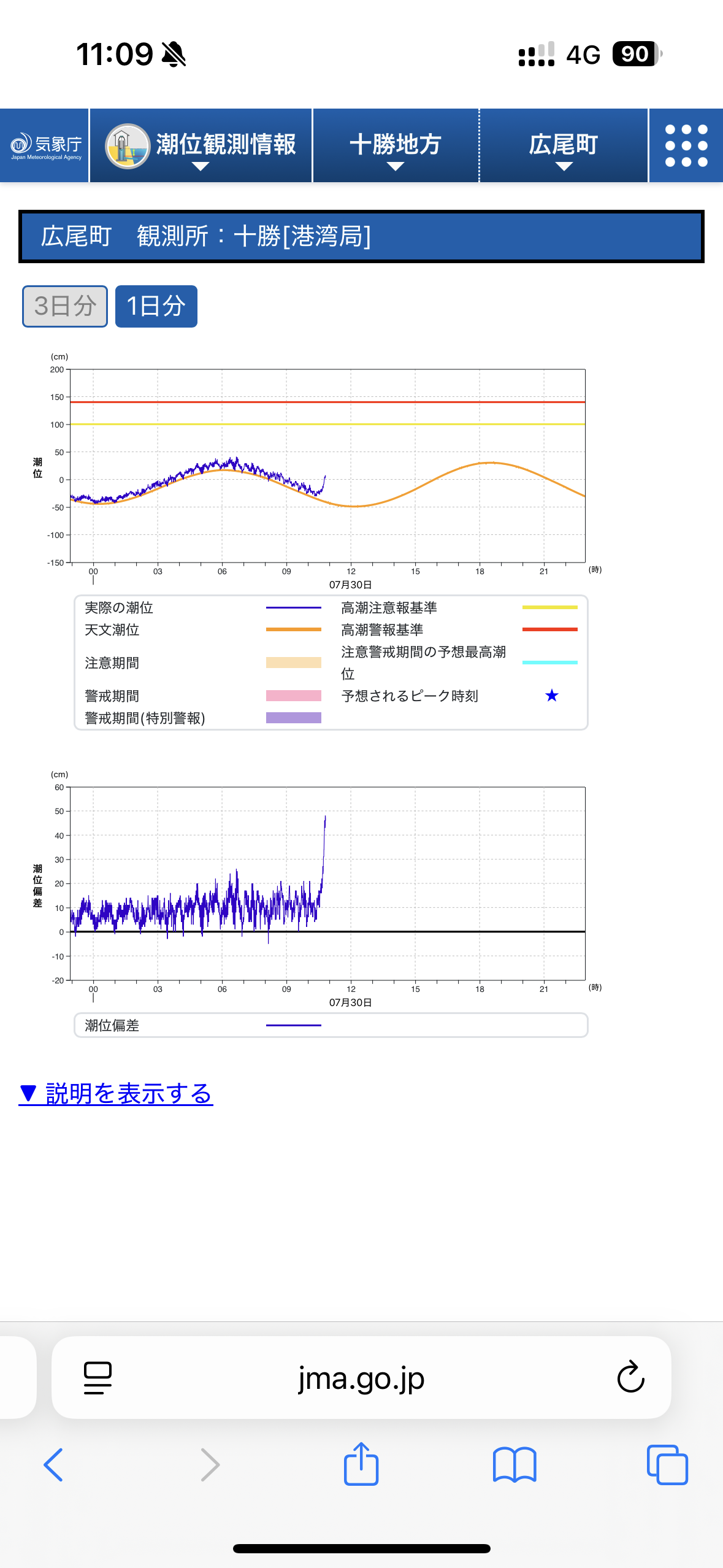The height and width of the screenshot is (1568, 723).
Task: Open the 十勝地方 region dropdown
Action: coord(396,145)
